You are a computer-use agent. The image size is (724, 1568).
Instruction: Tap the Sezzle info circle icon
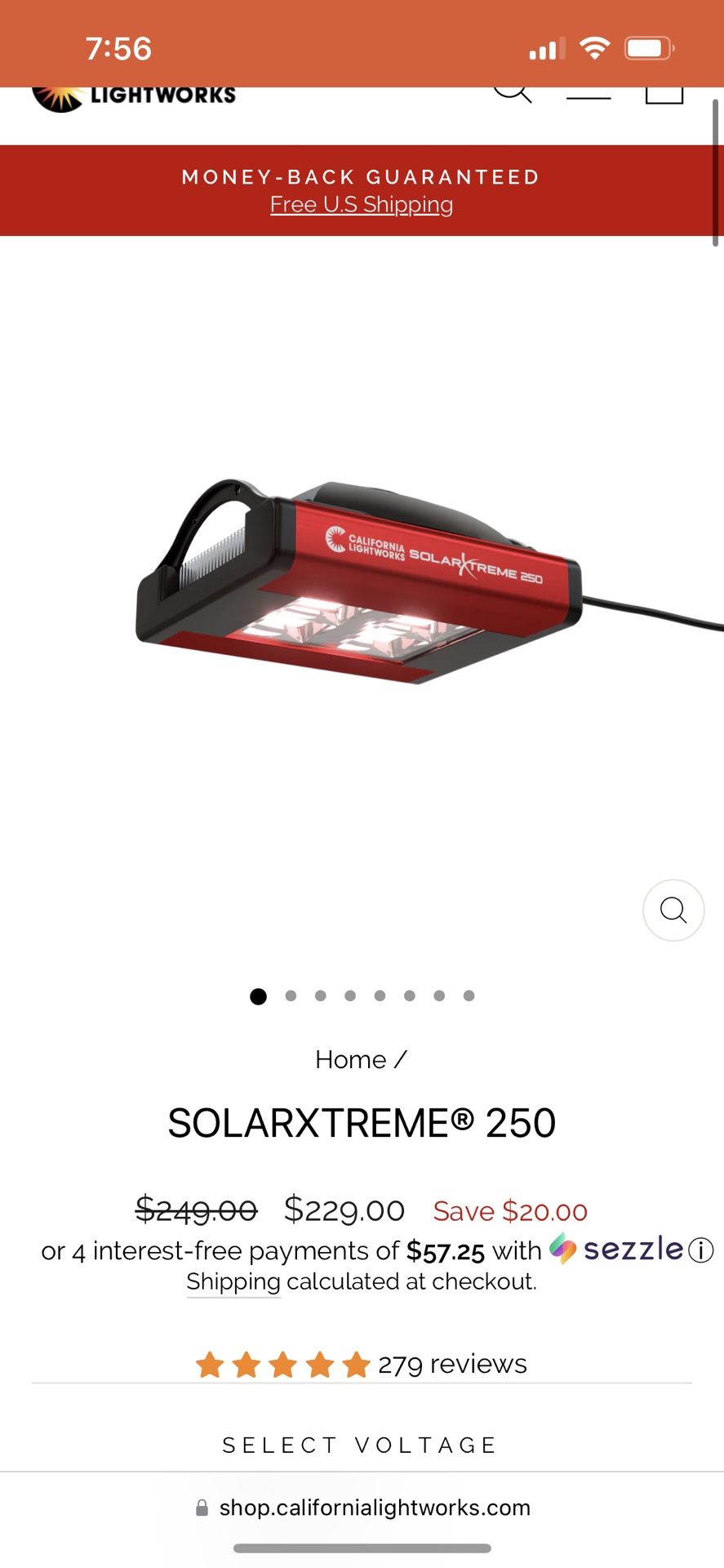point(700,1251)
